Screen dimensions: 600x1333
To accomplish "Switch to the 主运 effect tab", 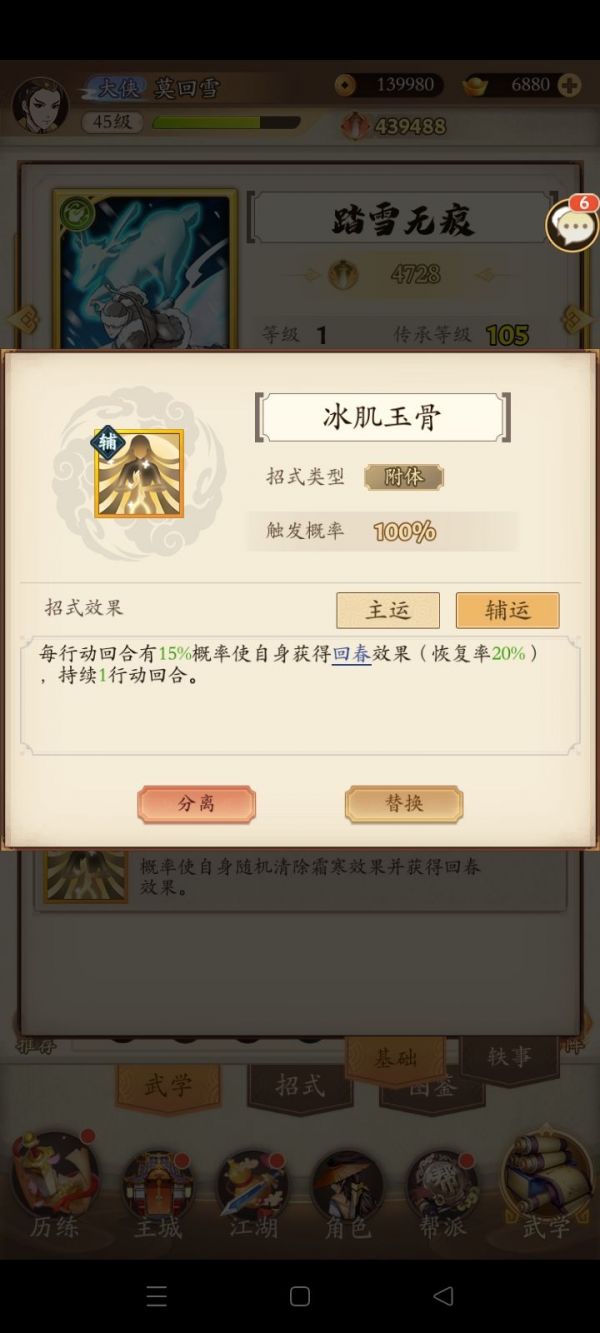I will [x=388, y=610].
